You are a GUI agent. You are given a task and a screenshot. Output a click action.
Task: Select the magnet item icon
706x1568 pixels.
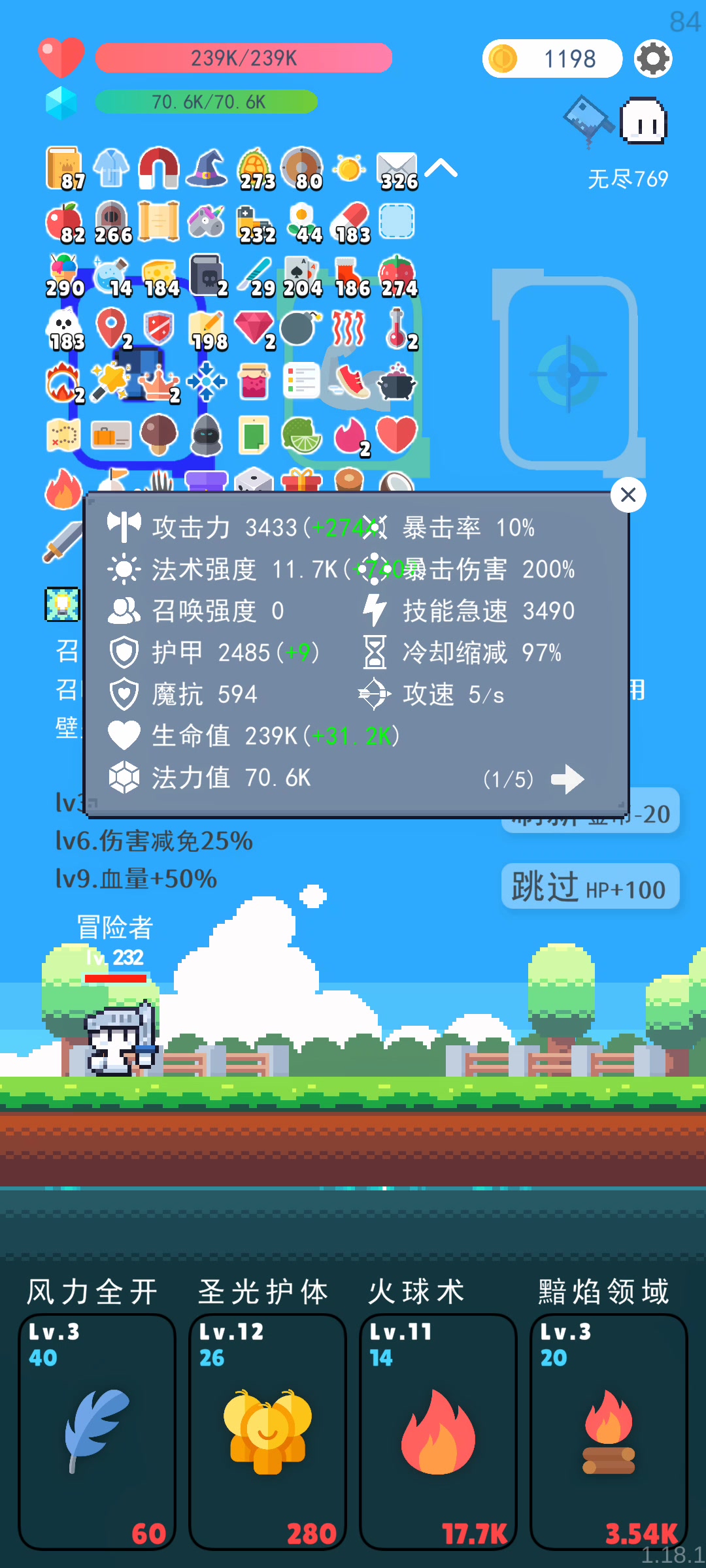pos(159,168)
